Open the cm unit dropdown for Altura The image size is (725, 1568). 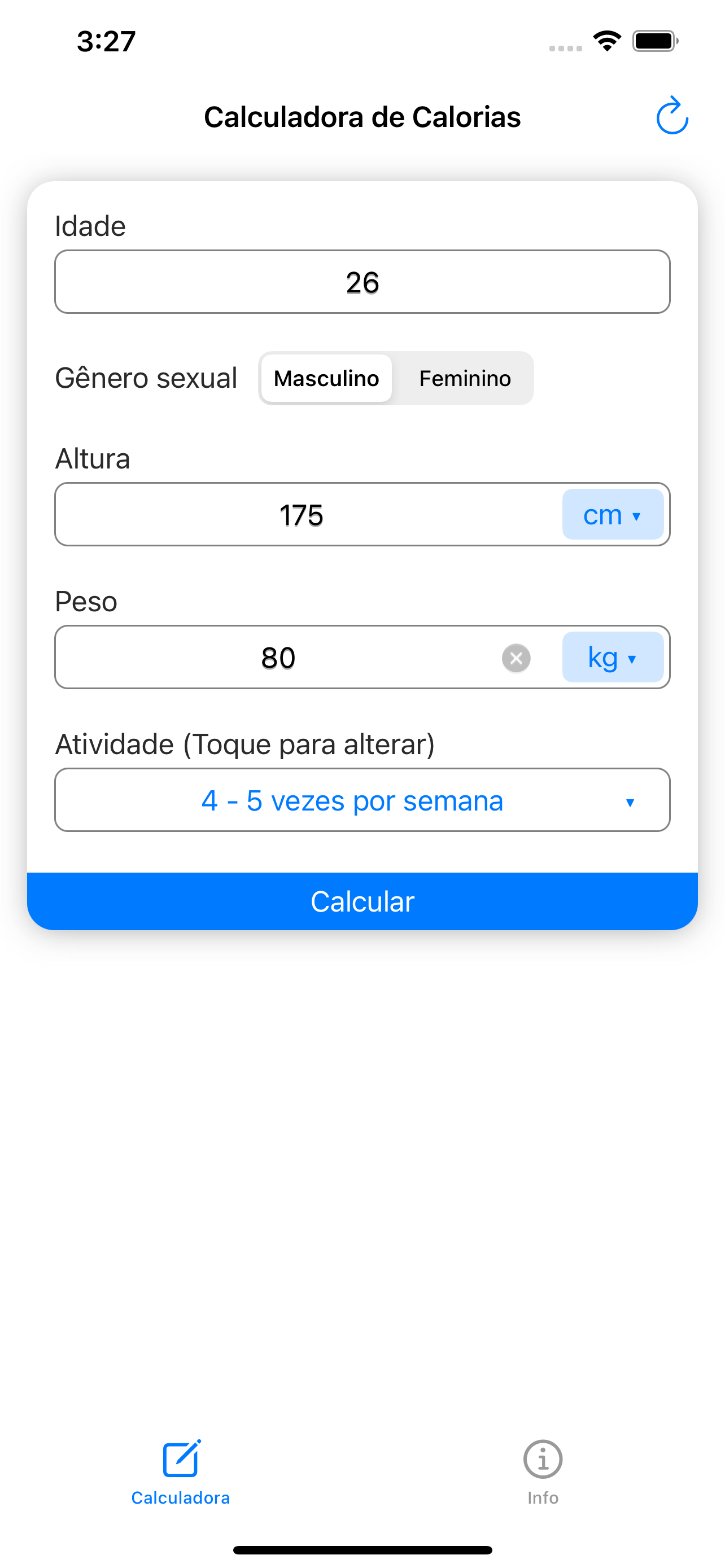pyautogui.click(x=613, y=514)
